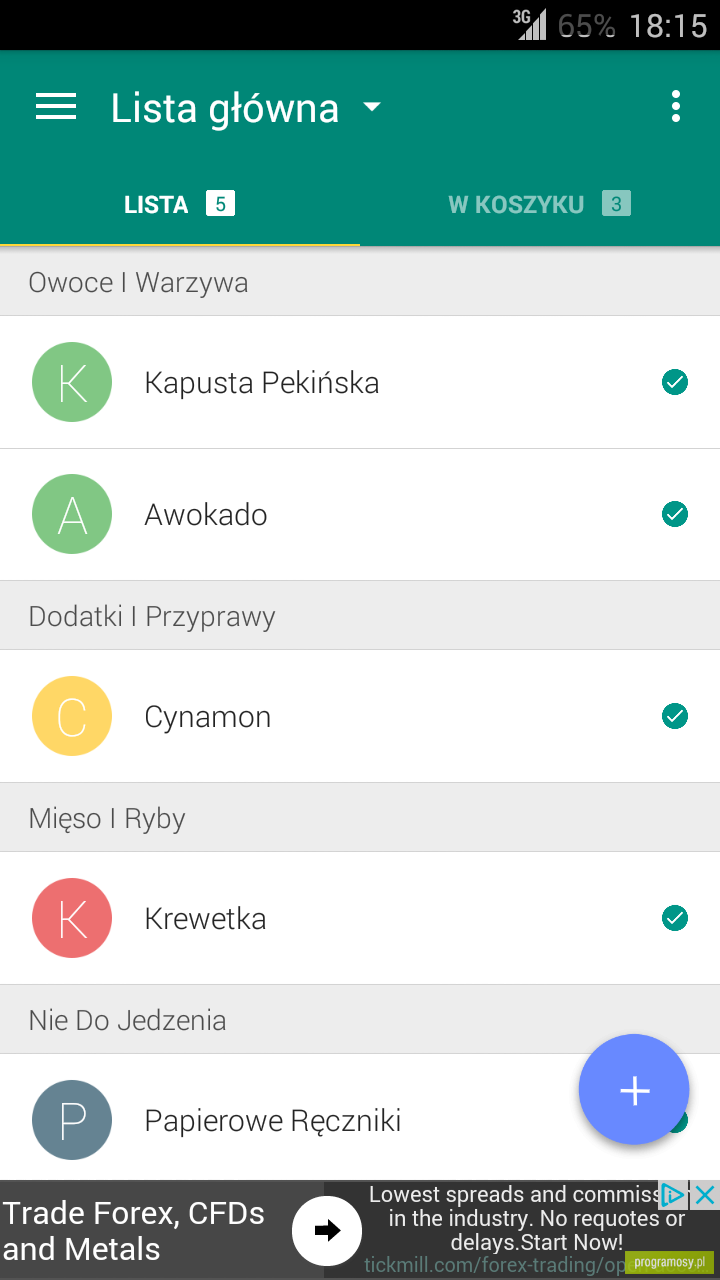Close the Forex ad banner

click(x=705, y=1194)
